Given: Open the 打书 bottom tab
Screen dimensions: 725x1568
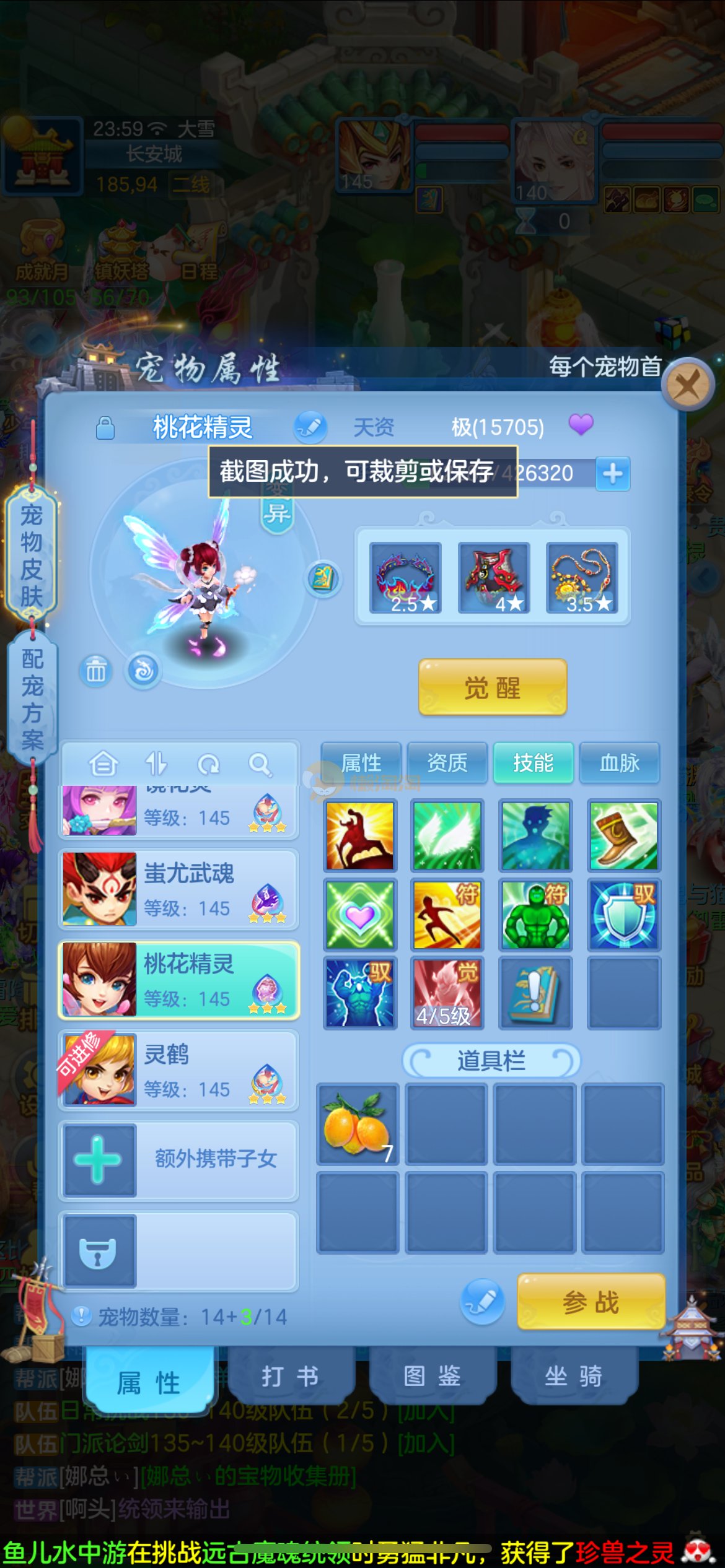Looking at the screenshot, I should coord(290,1377).
